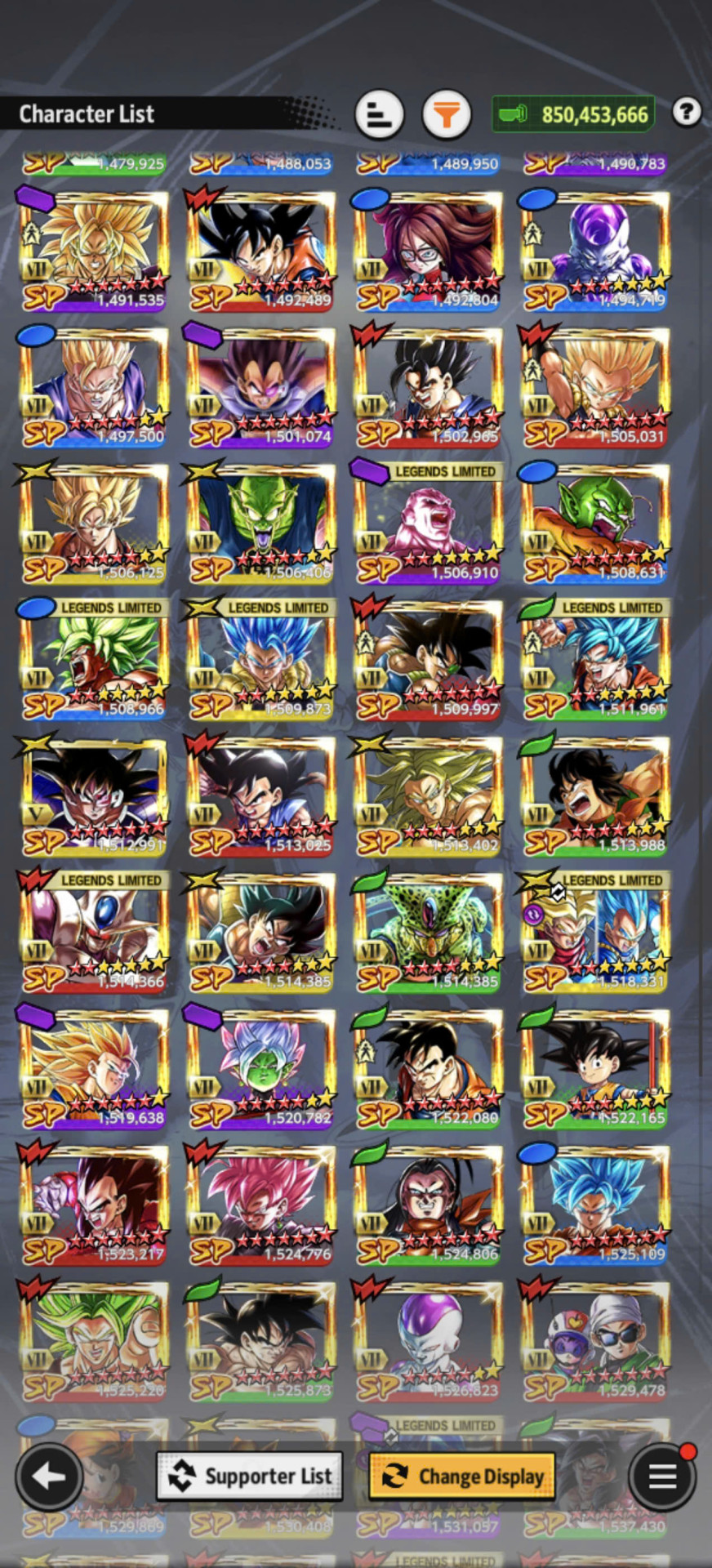View character card showing 1,501,074
The image size is (712, 1568).
[261, 387]
